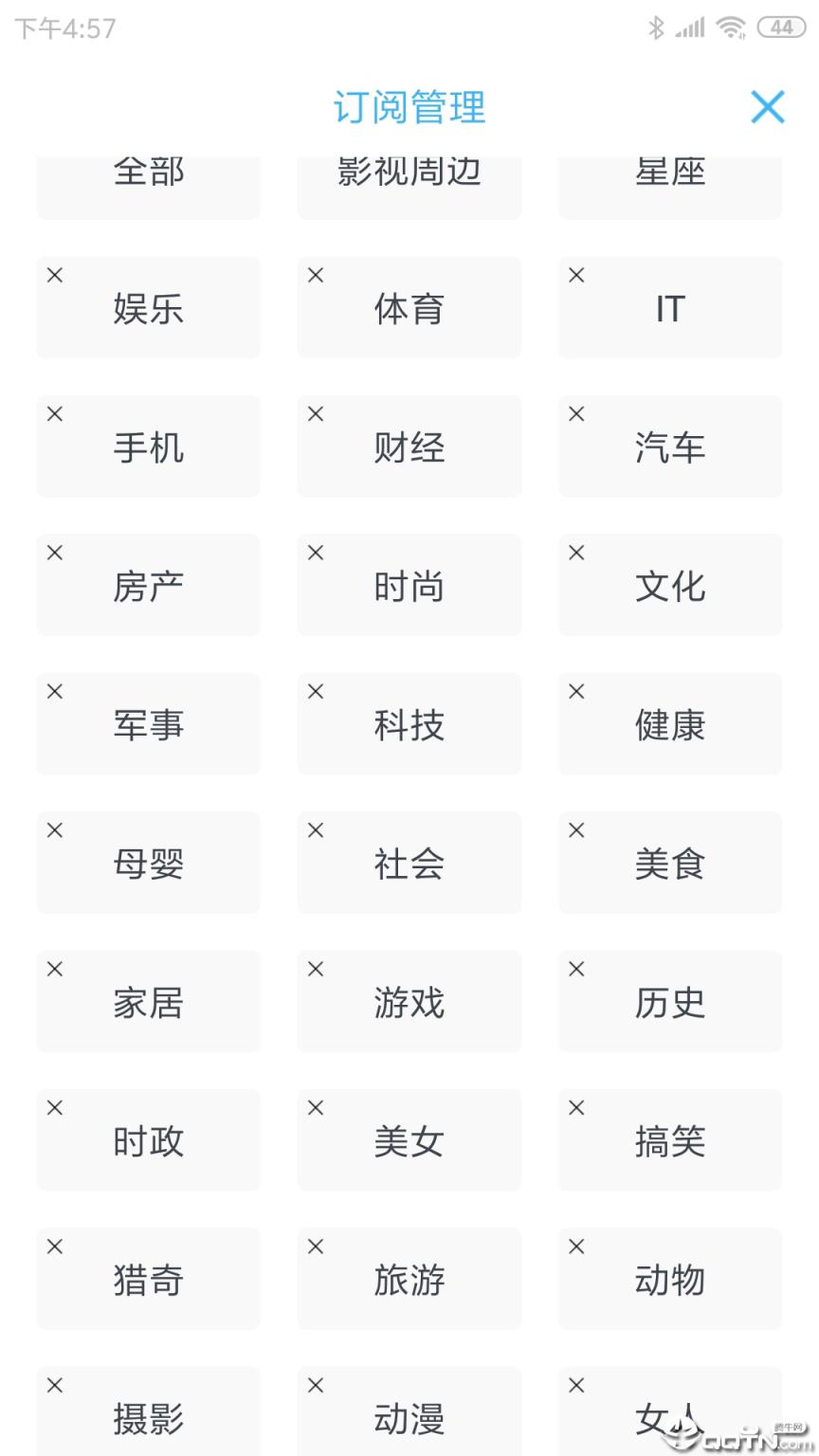Remove the 时尚 category with its × icon

(x=315, y=552)
